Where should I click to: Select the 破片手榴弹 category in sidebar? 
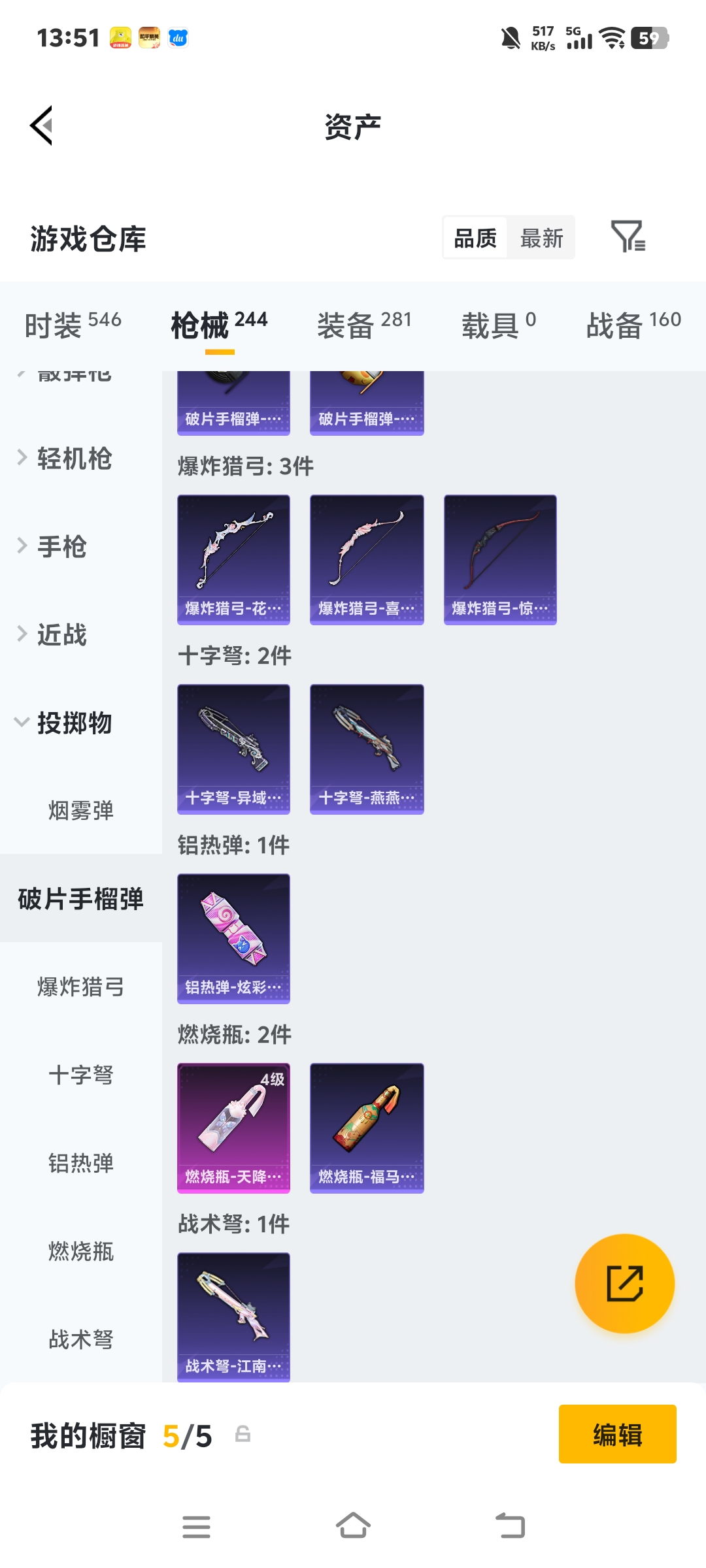[x=80, y=899]
